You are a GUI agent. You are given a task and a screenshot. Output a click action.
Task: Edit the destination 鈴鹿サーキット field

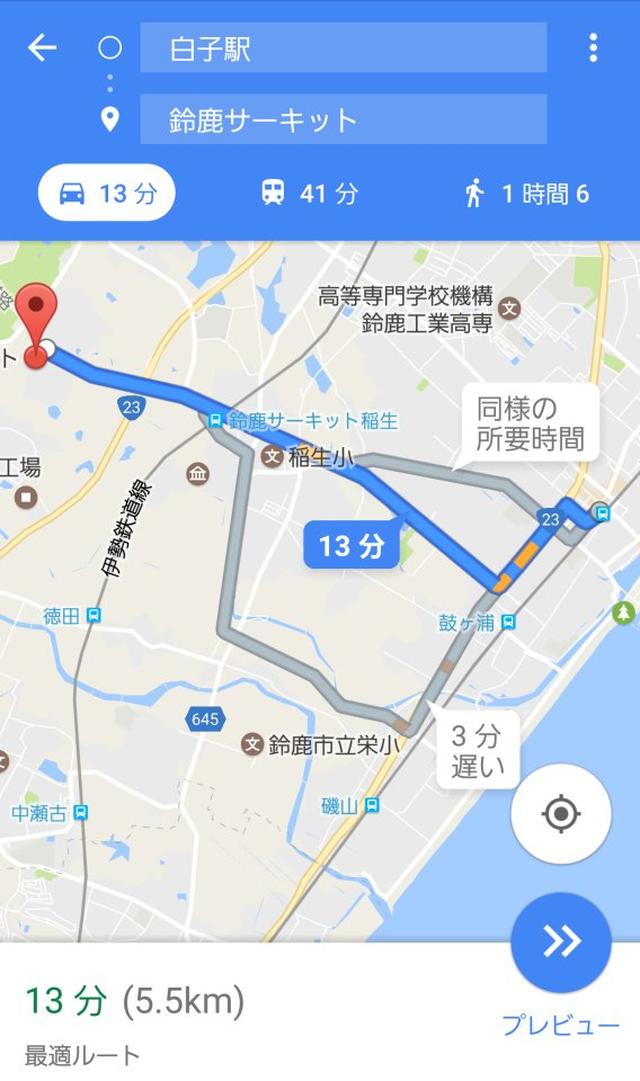pos(343,119)
